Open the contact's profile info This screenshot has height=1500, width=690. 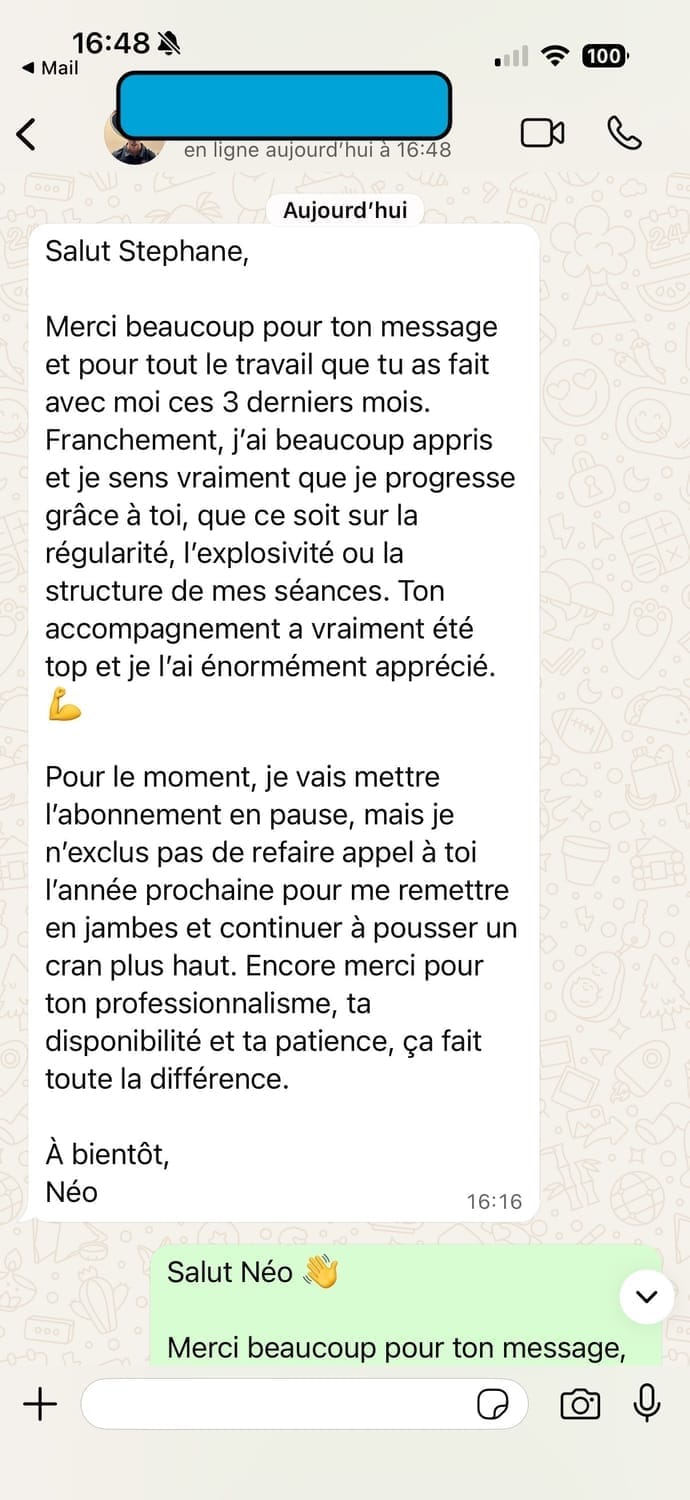click(x=284, y=120)
